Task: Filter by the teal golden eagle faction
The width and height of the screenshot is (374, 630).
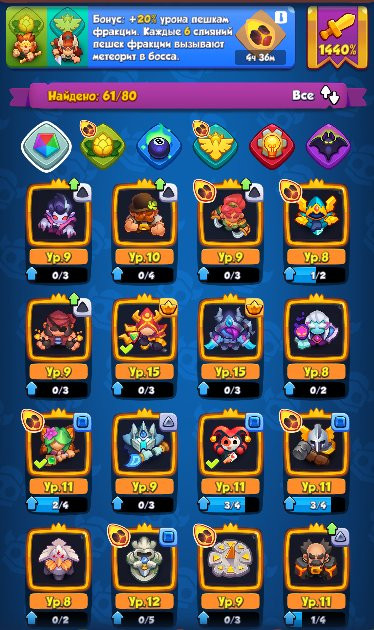Action: coord(215,146)
